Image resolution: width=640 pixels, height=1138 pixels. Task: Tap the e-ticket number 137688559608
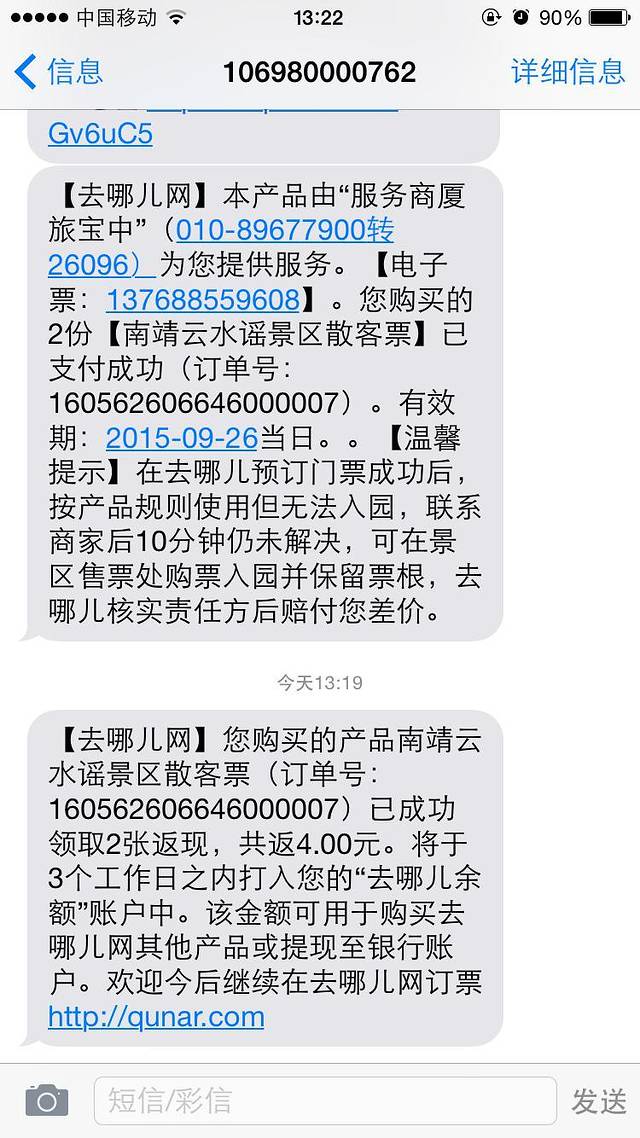(203, 299)
